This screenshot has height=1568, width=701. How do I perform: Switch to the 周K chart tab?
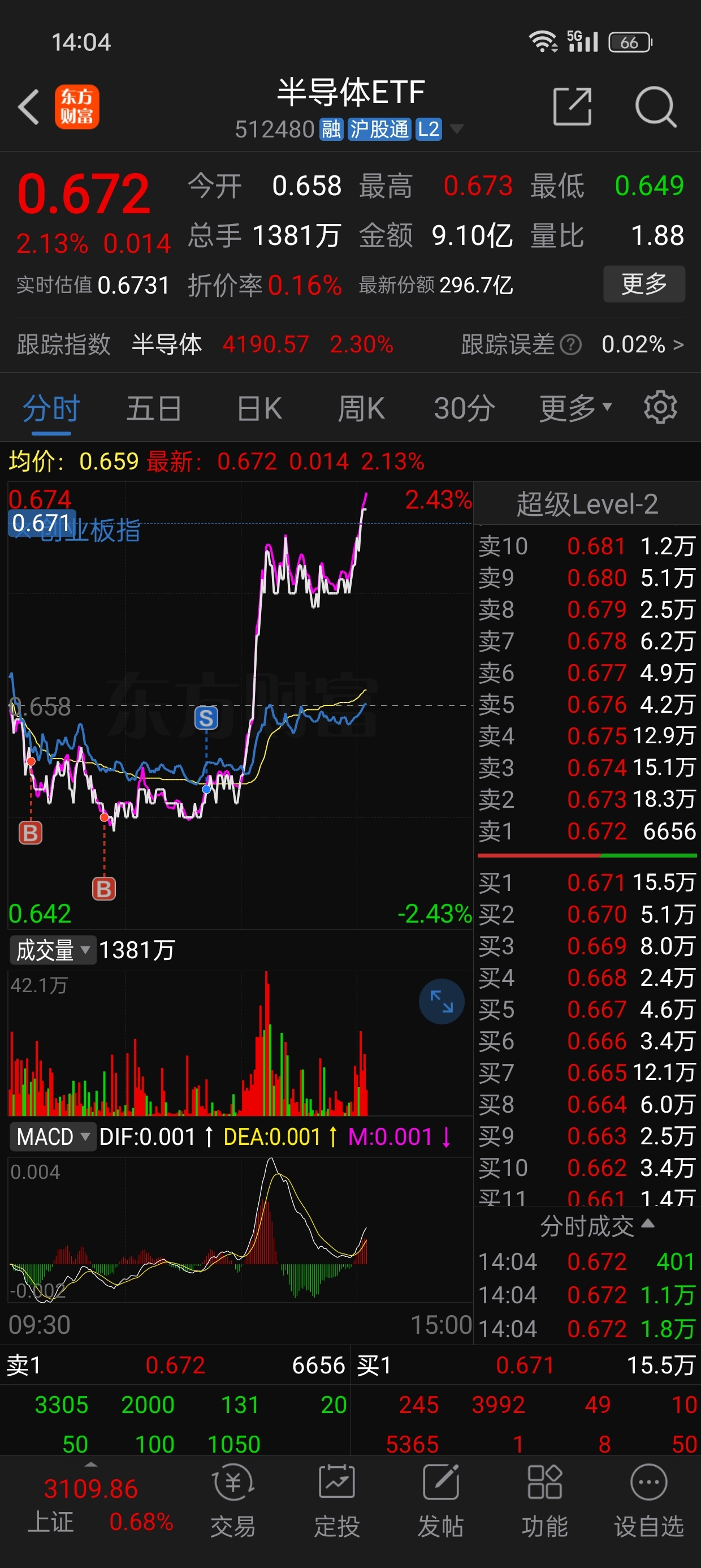point(361,408)
